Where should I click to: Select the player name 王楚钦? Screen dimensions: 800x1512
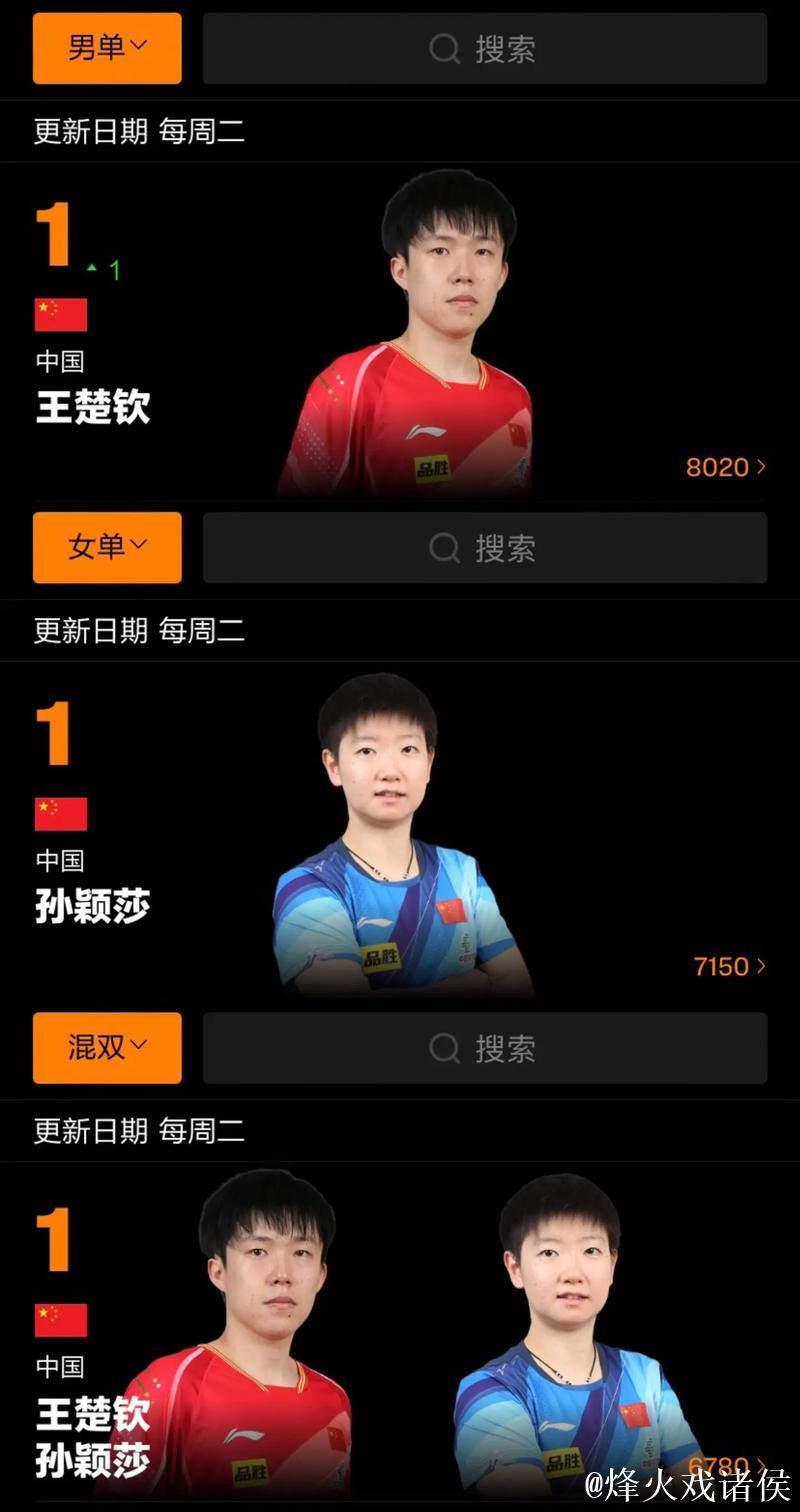(92, 408)
